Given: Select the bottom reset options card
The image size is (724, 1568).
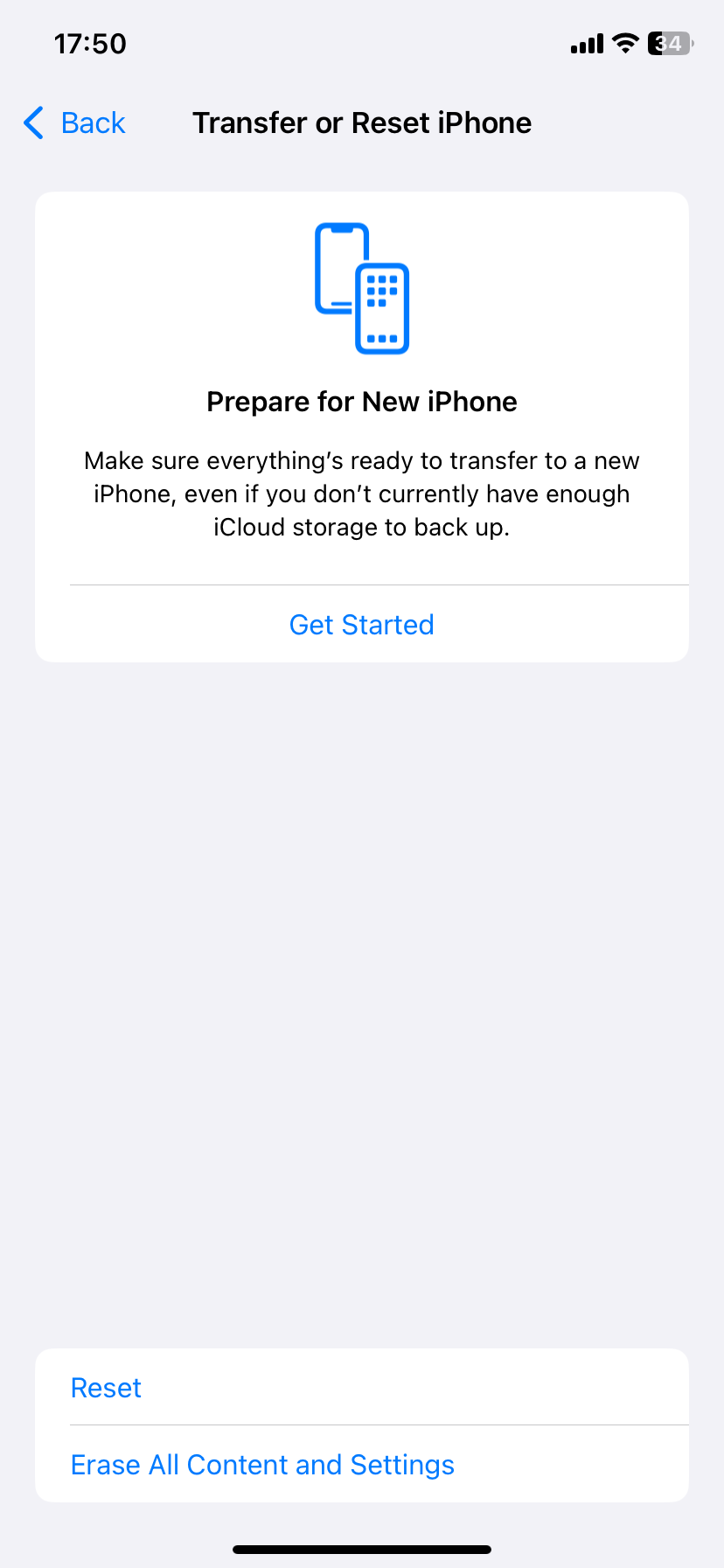Looking at the screenshot, I should tap(361, 1425).
